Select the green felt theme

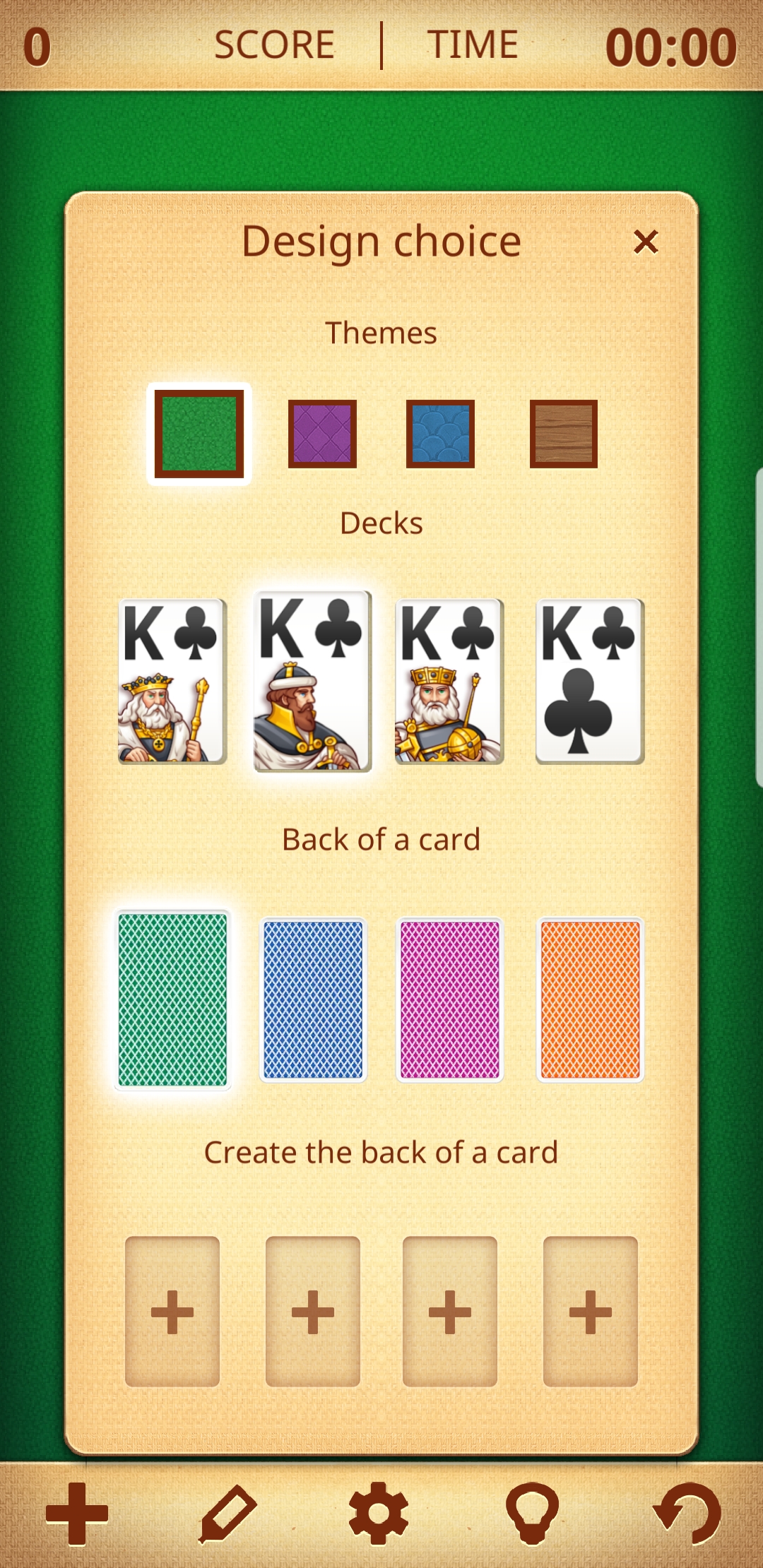199,434
